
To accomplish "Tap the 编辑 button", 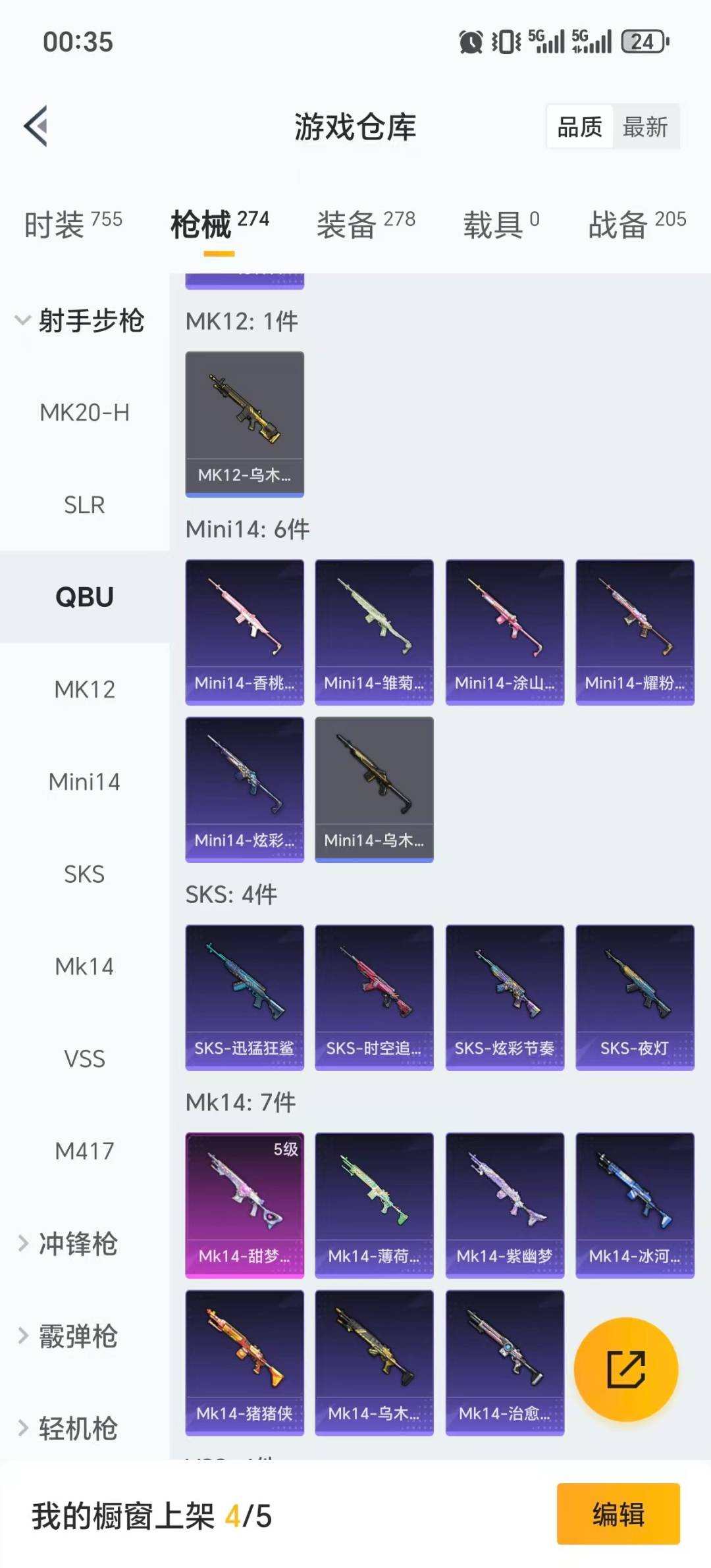I will [618, 1514].
